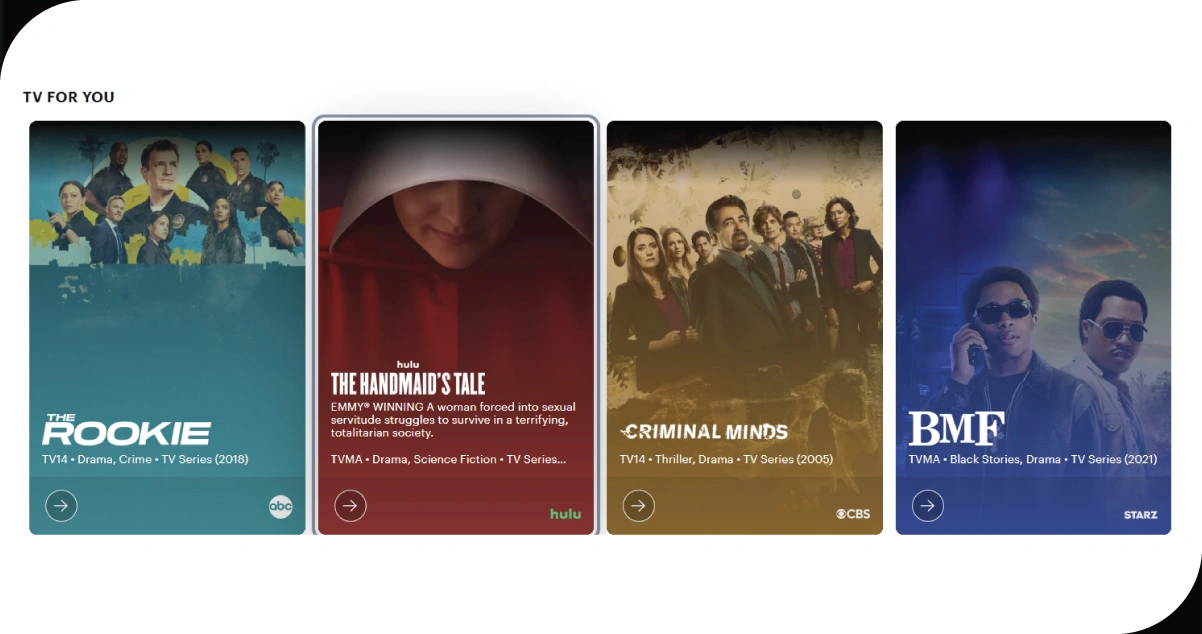Tap the arrow button on The Rookie
The height and width of the screenshot is (634, 1202).
(61, 506)
